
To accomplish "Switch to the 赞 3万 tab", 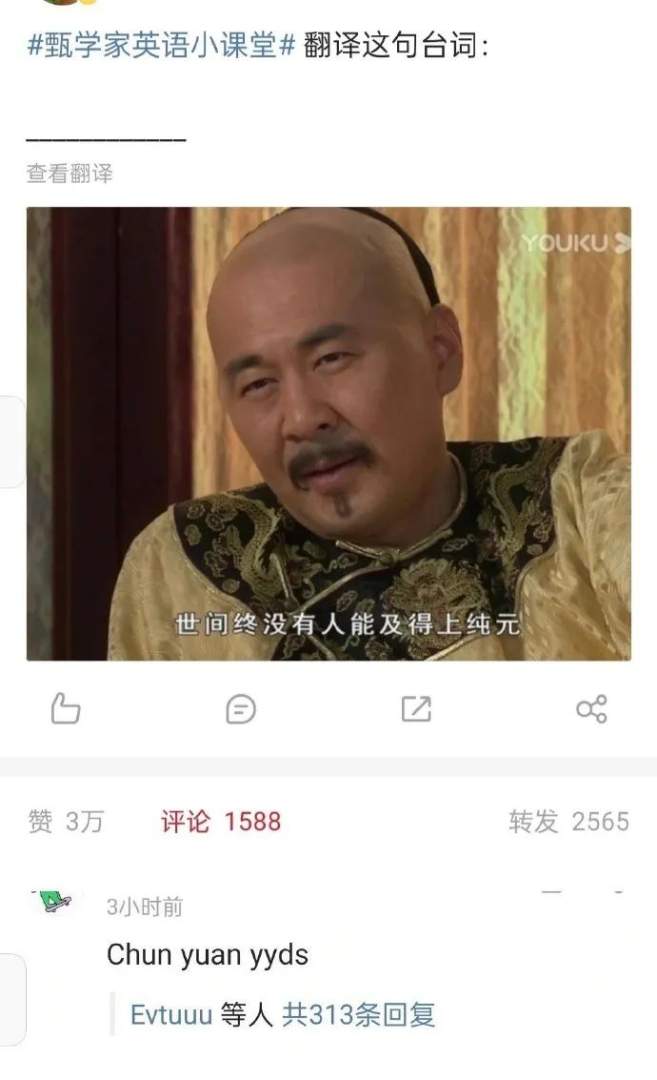I will click(66, 822).
